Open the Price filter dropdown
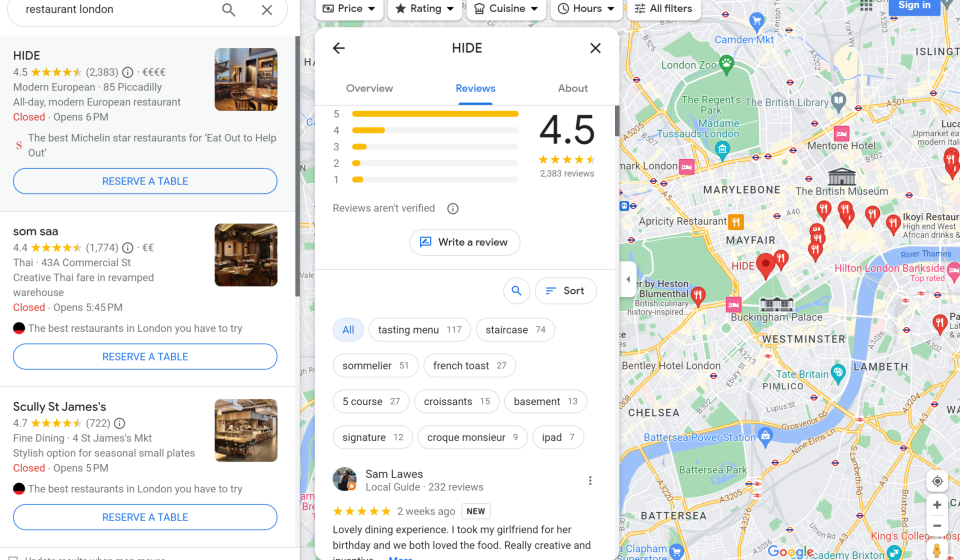960x560 pixels. [349, 8]
